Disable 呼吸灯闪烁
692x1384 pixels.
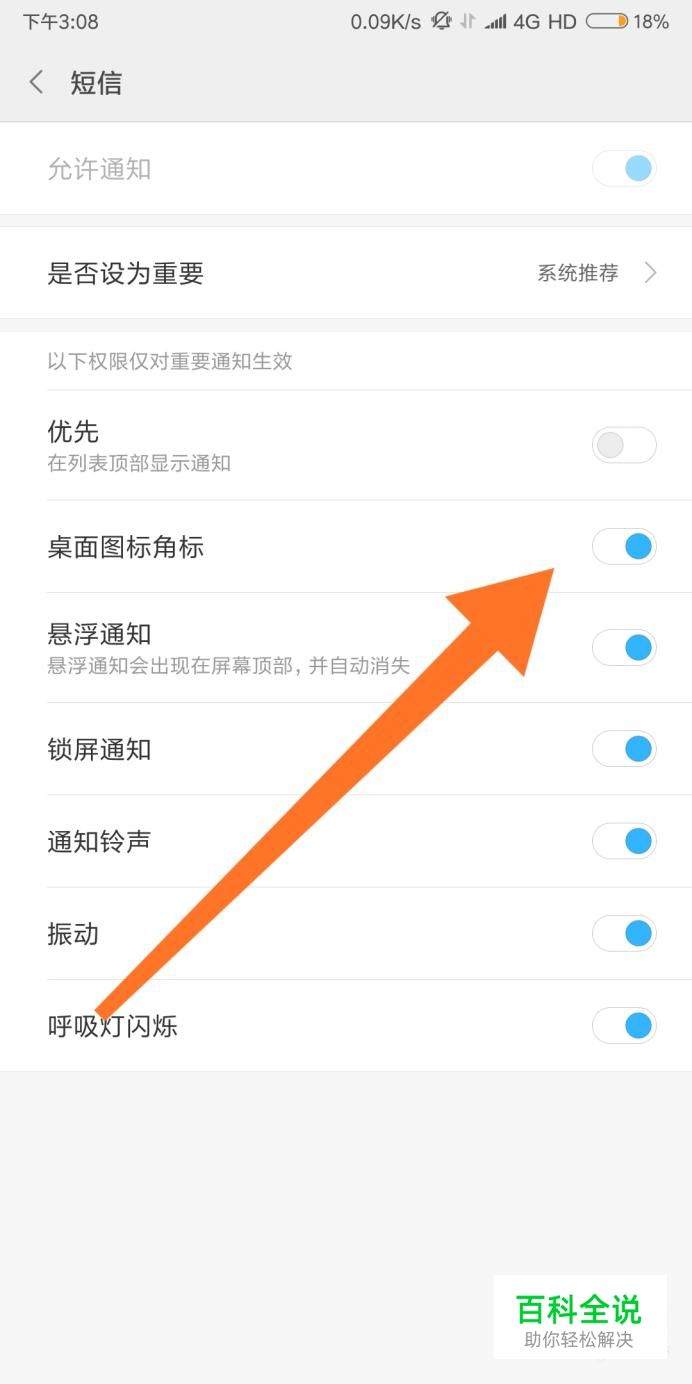(x=624, y=1026)
